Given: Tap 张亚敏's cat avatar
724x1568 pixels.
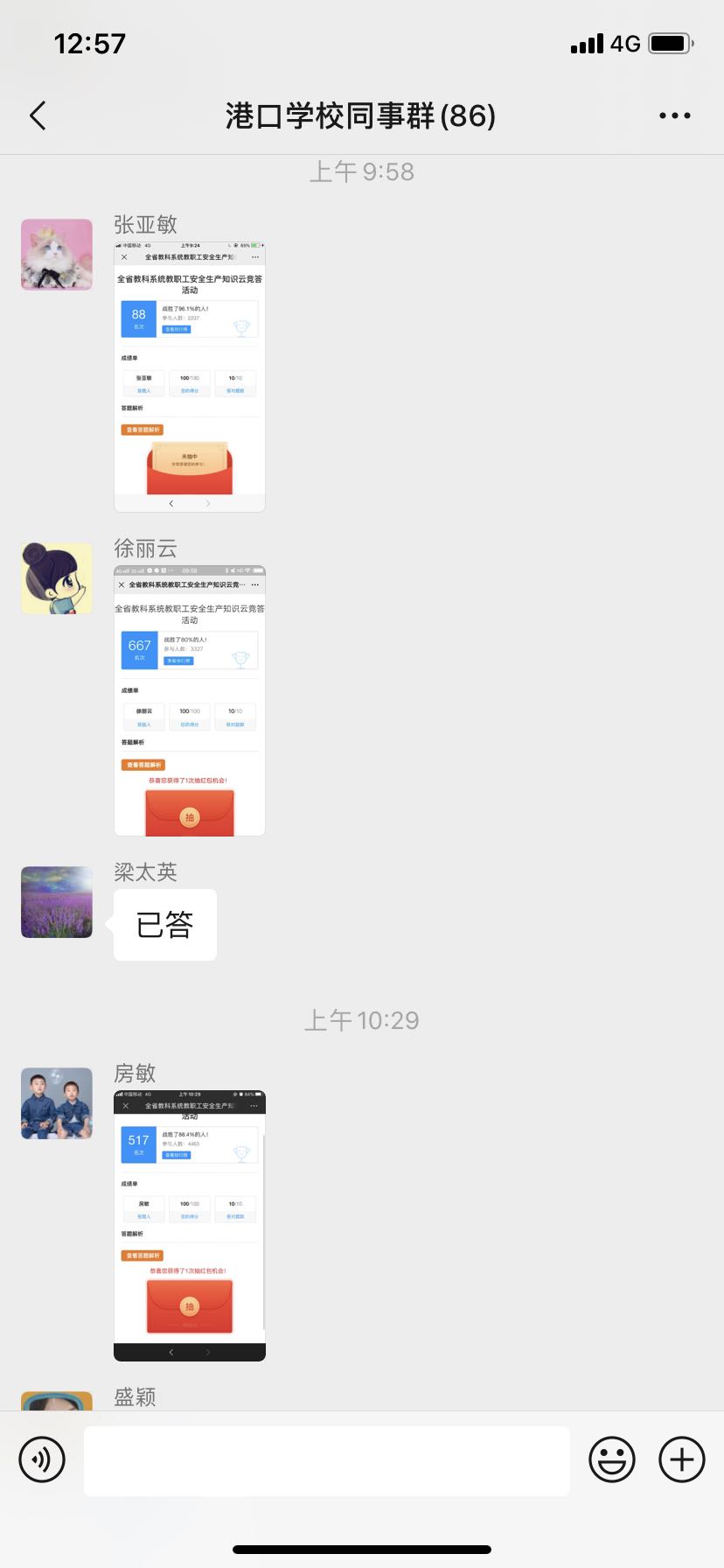Looking at the screenshot, I should pos(57,255).
